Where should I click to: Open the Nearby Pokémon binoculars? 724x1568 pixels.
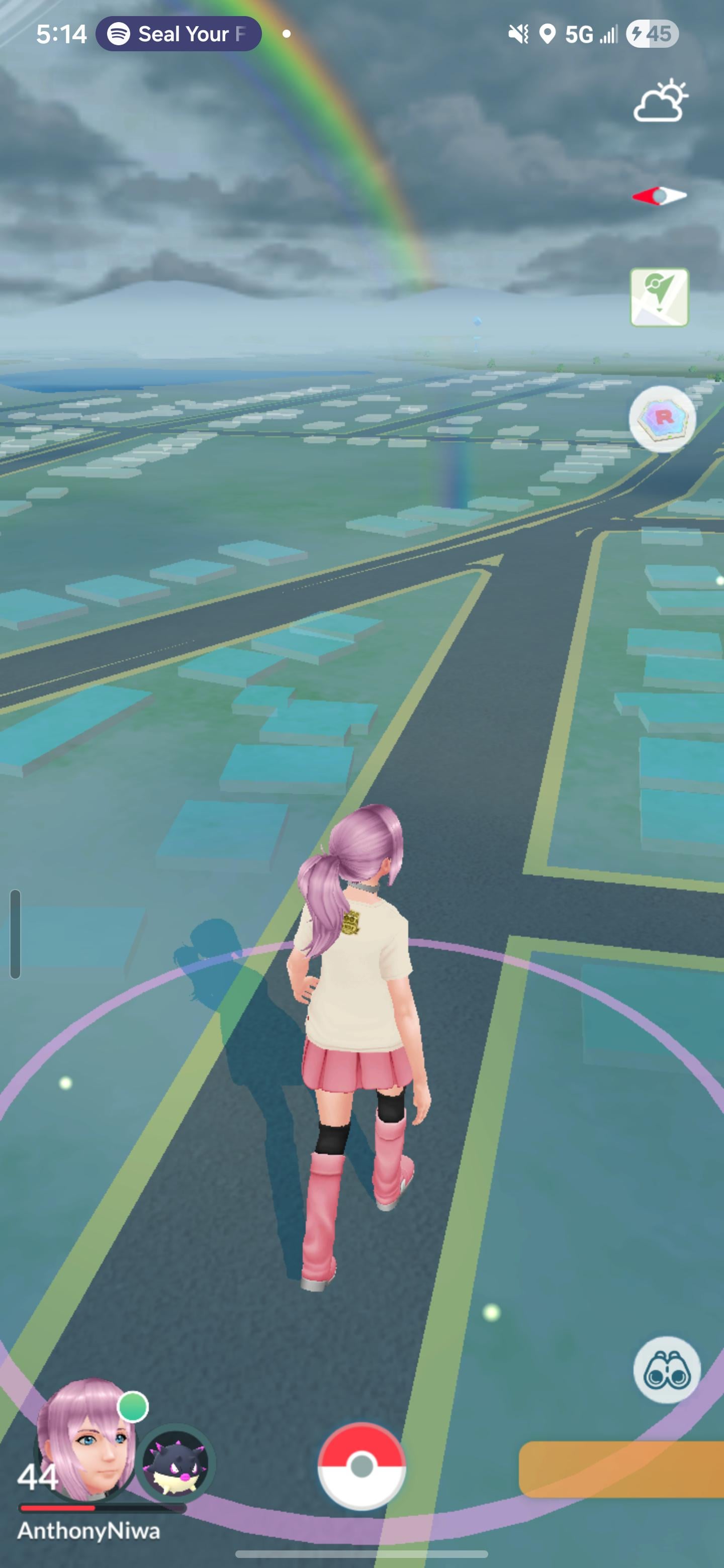(667, 1369)
